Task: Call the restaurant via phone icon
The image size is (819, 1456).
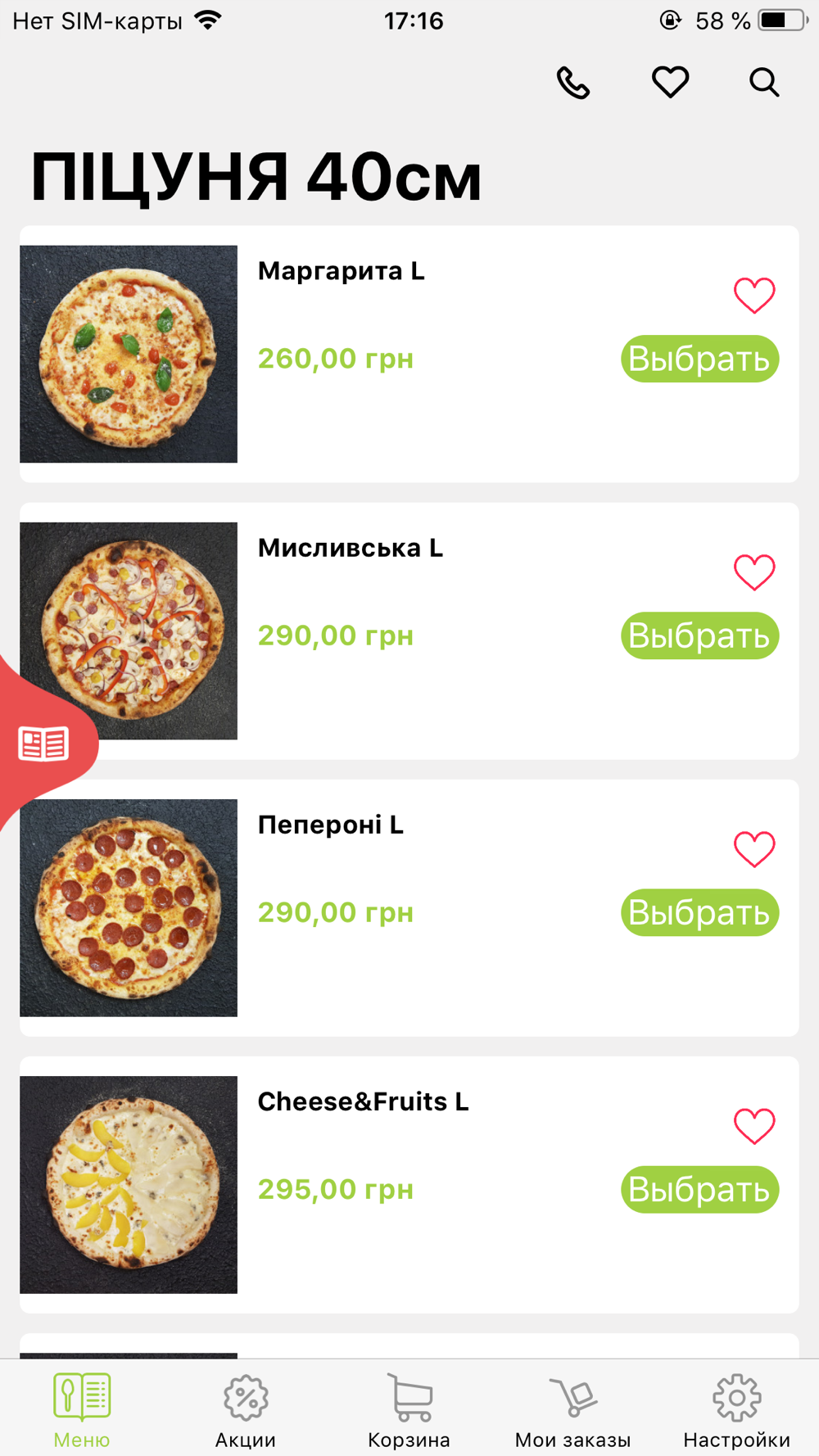Action: pyautogui.click(x=573, y=83)
